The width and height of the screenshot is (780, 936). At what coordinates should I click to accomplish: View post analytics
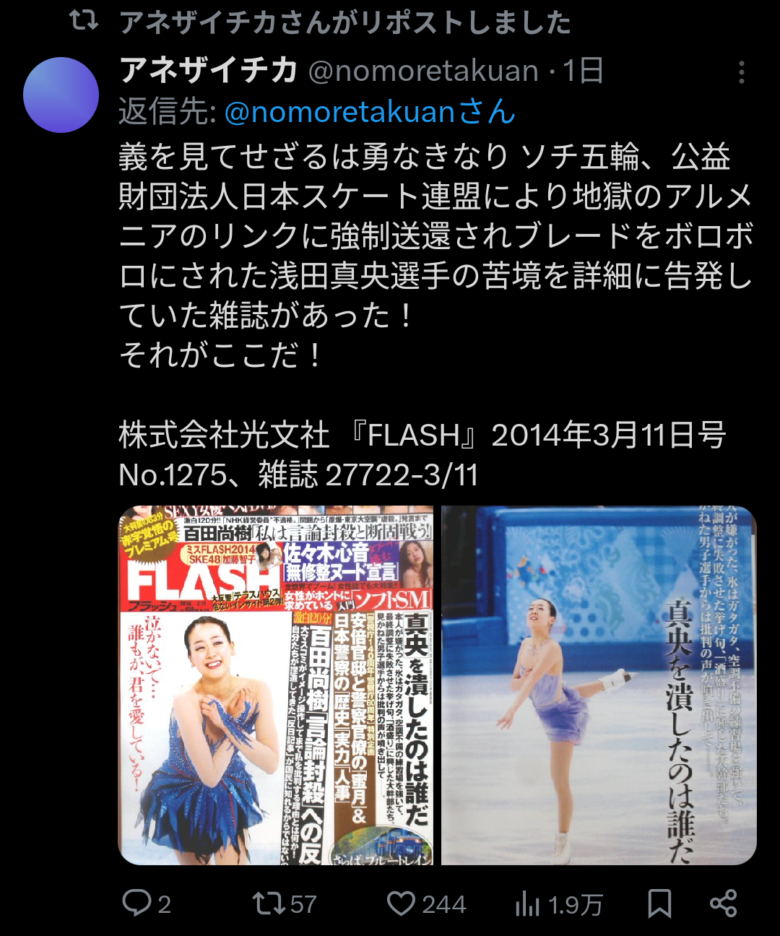tap(528, 904)
